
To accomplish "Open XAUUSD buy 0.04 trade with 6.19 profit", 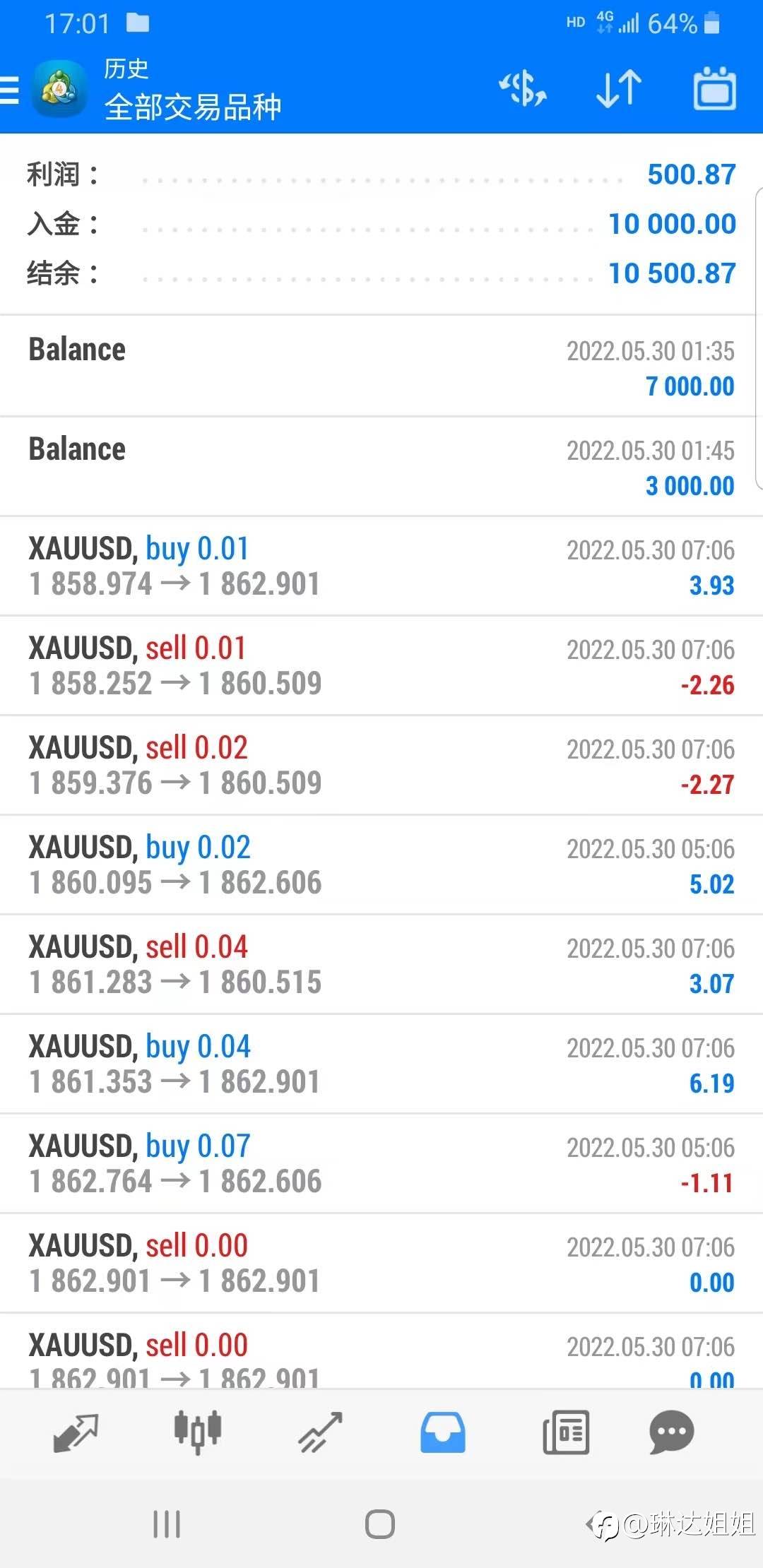I will (381, 1064).
